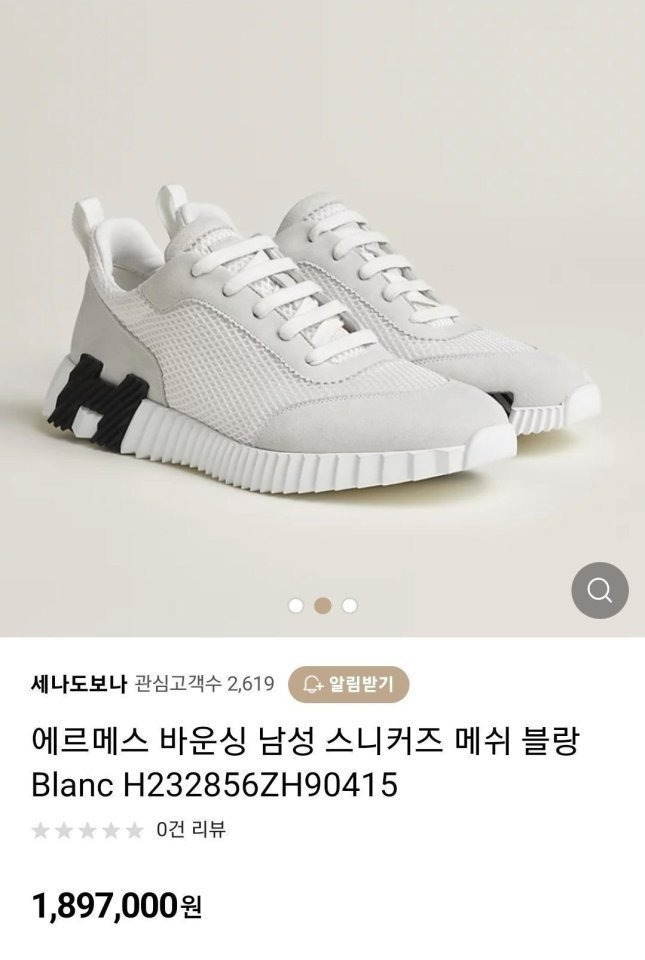Open the 0건 리뷰 reviews
Screen dimensions: 645x960
tap(190, 829)
